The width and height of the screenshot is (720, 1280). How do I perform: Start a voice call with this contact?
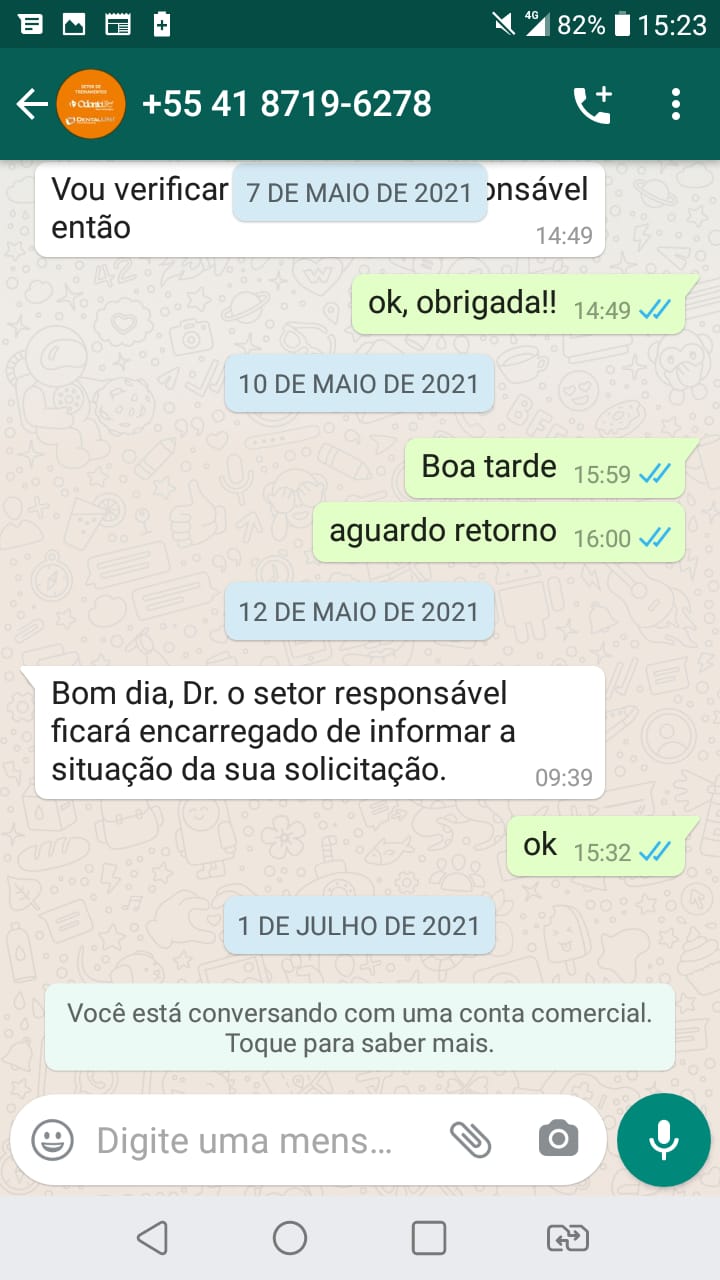coord(592,104)
